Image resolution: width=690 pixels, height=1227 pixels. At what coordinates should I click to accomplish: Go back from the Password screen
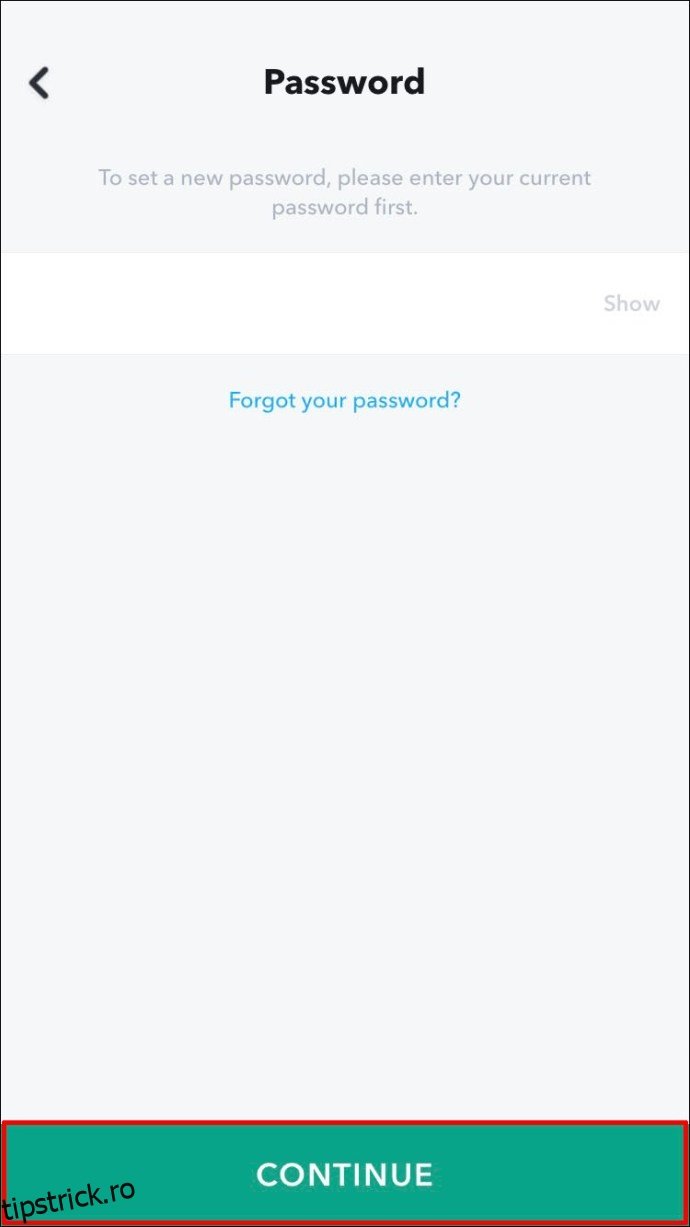tap(39, 83)
